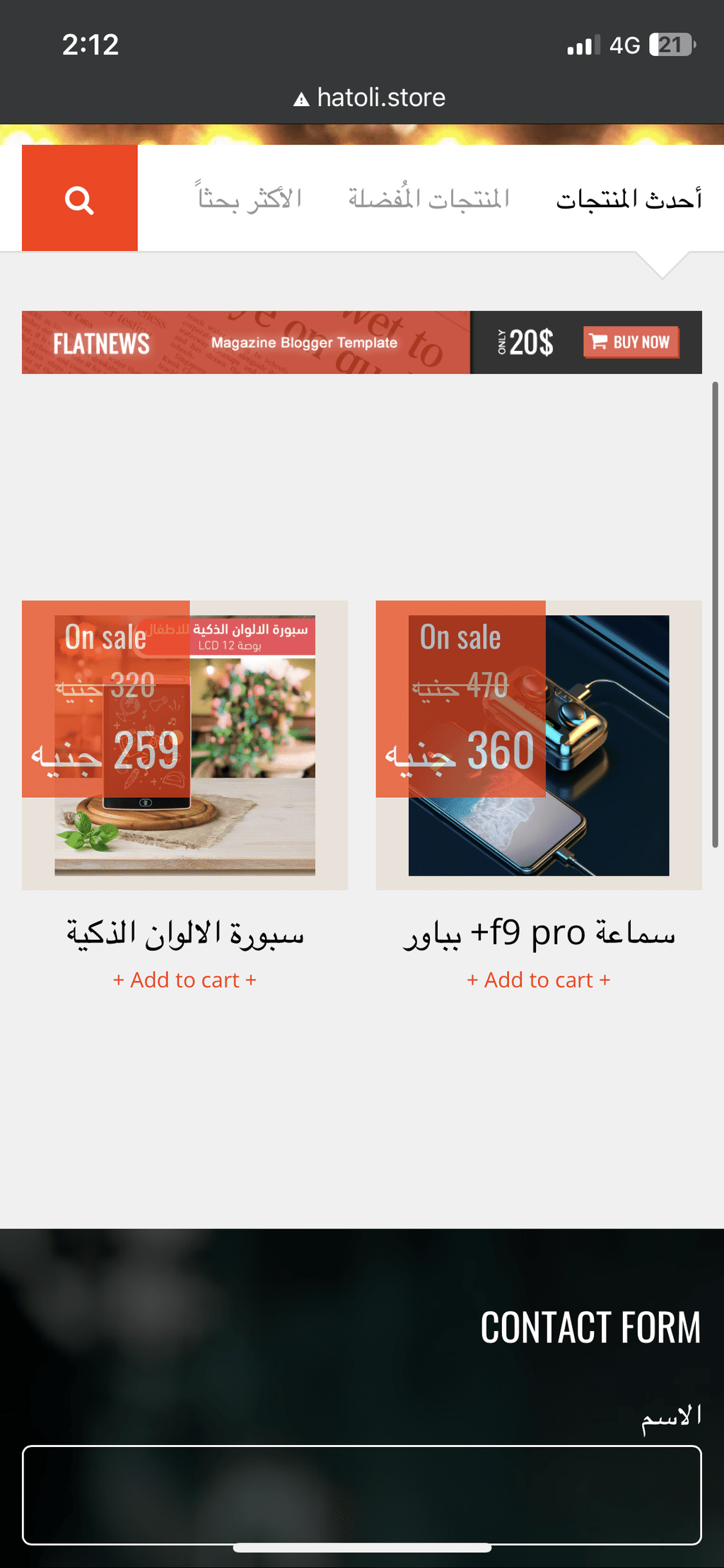Image resolution: width=724 pixels, height=1568 pixels.
Task: Open the سبورة الالوان الذكية product image
Action: coord(185,745)
